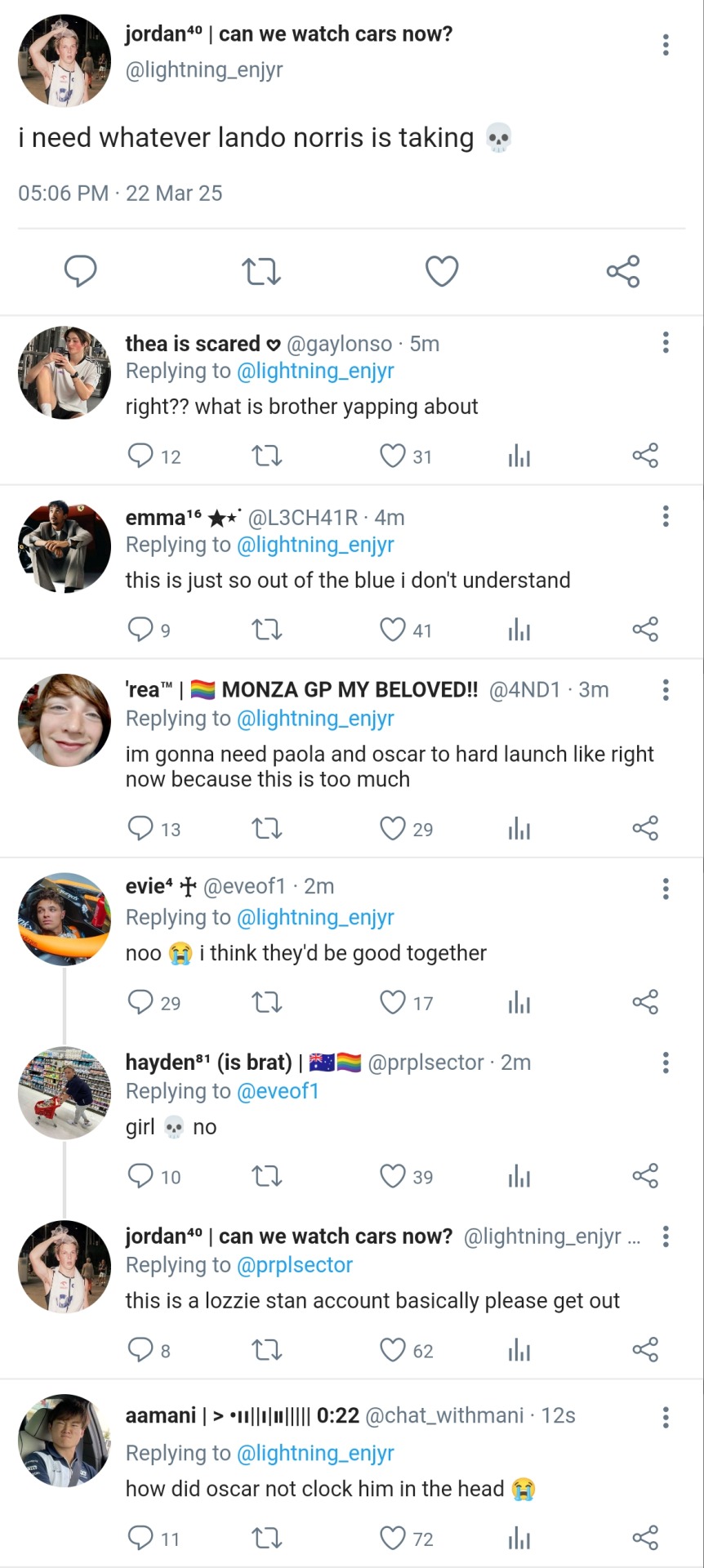Open overflow menu on aamani's reply
This screenshot has width=704, height=1568.
coord(666,1417)
